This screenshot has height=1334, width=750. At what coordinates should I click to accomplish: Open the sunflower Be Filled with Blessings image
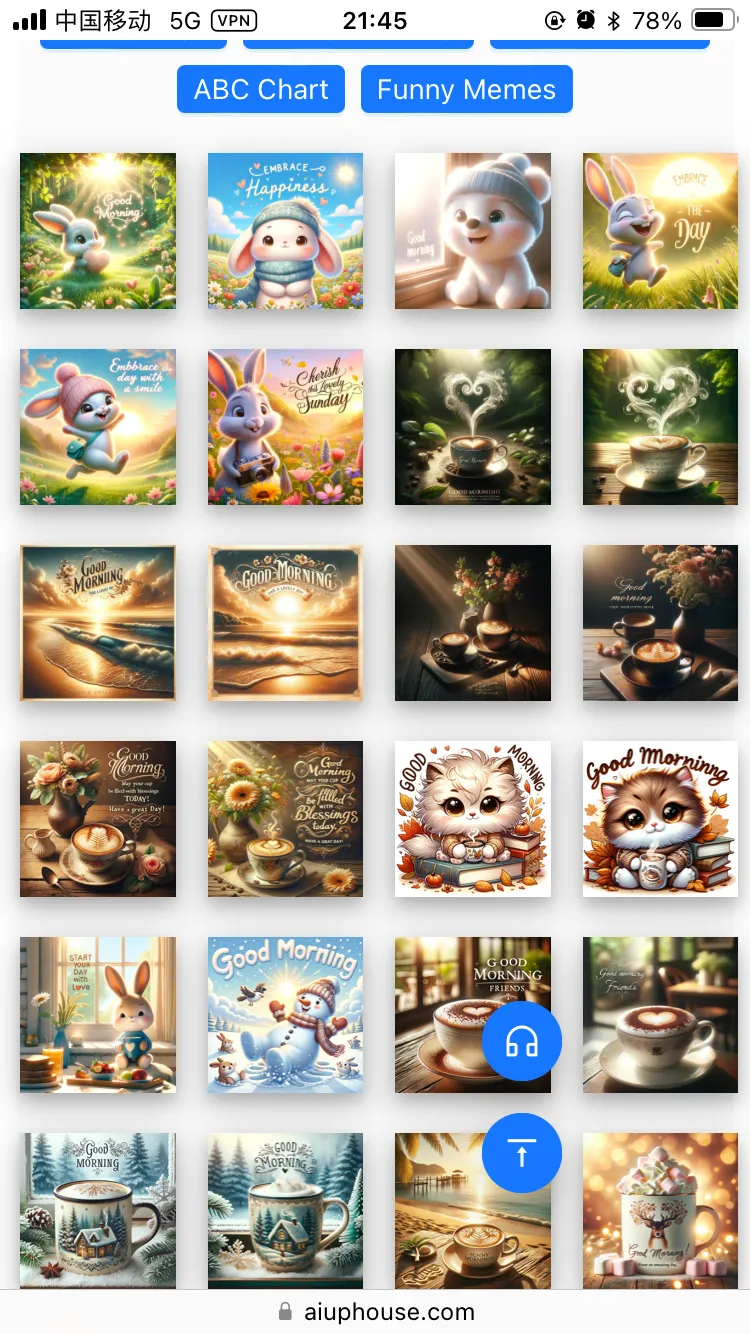pyautogui.click(x=285, y=819)
